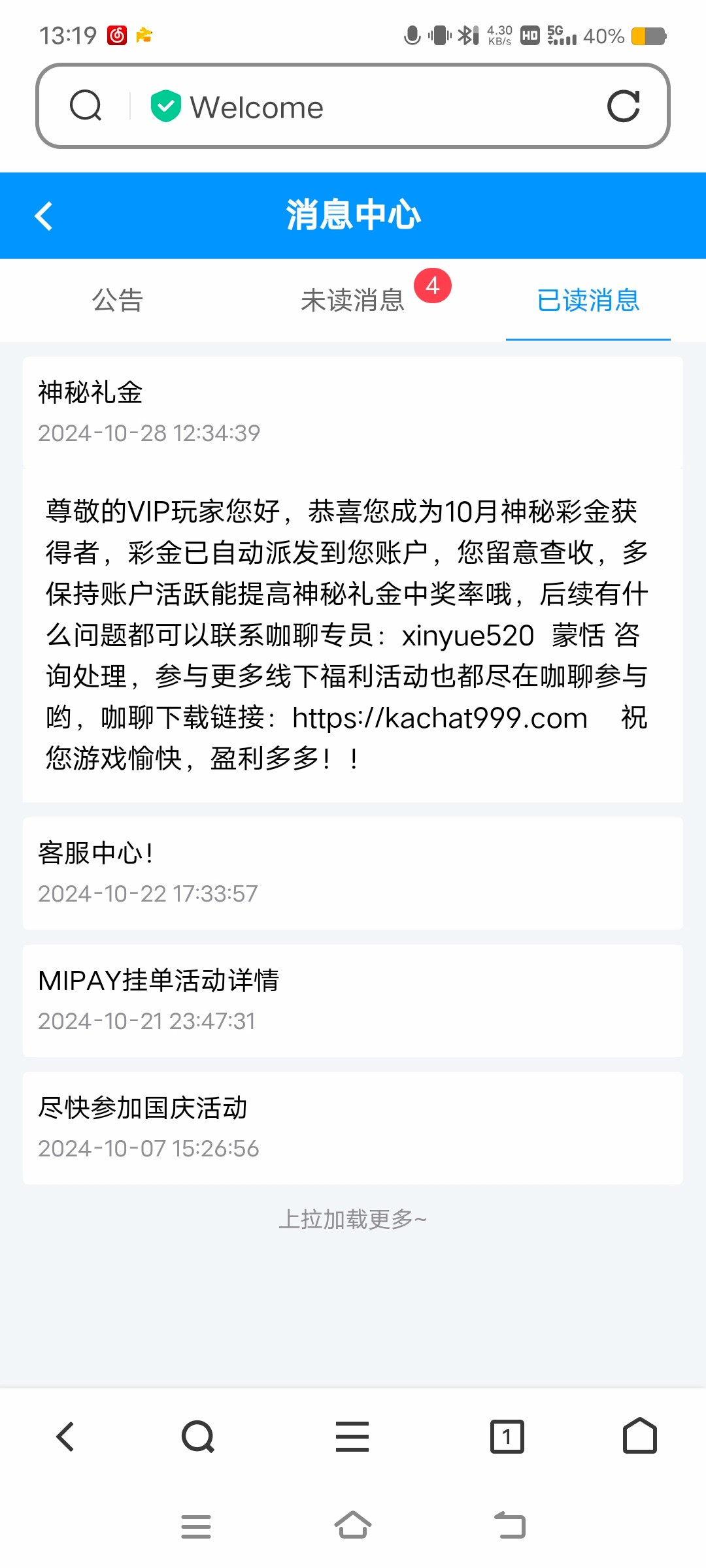This screenshot has height=1568, width=706.
Task: Select the 已读消息 tab
Action: coord(588,301)
